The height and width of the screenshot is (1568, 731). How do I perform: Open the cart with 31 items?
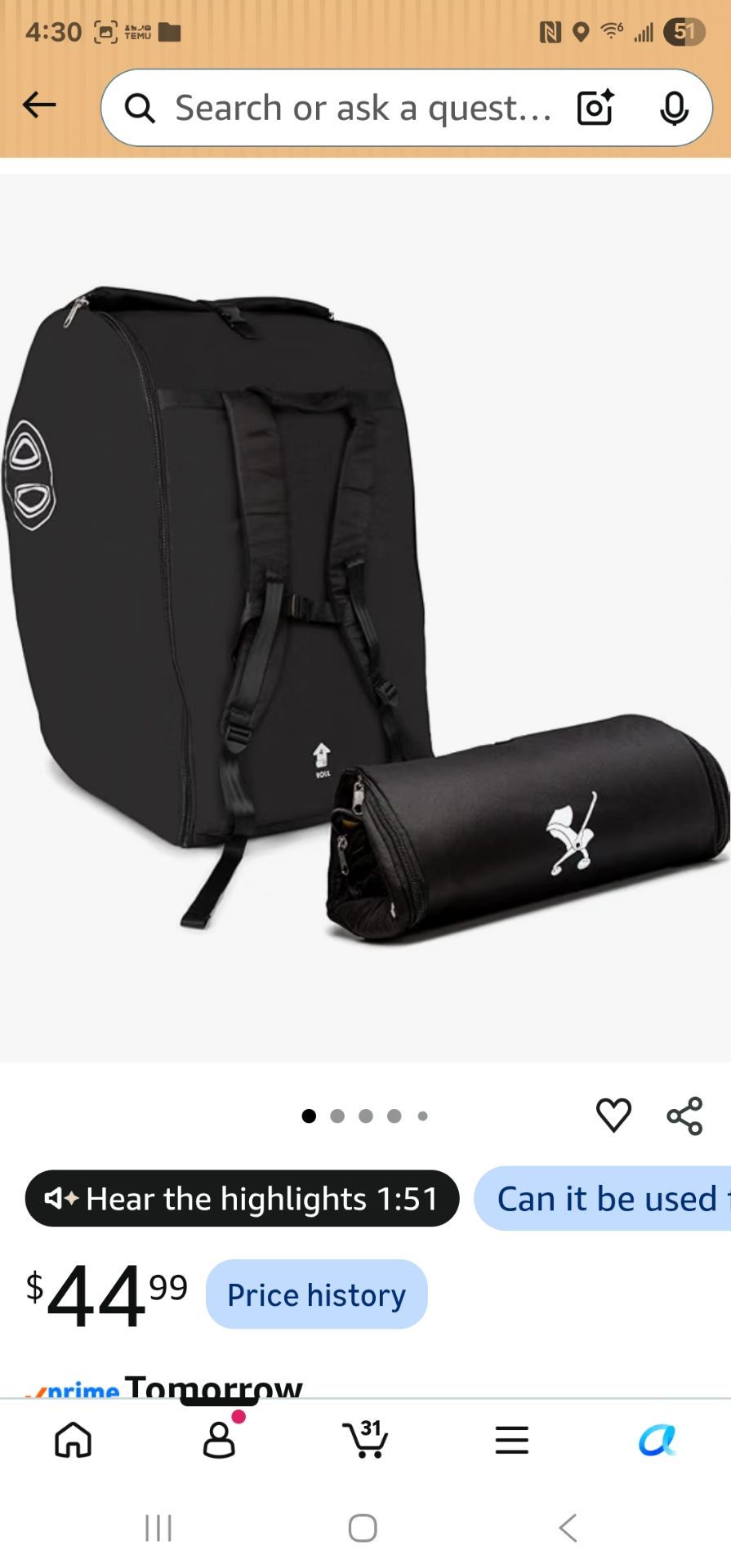coord(365,1438)
